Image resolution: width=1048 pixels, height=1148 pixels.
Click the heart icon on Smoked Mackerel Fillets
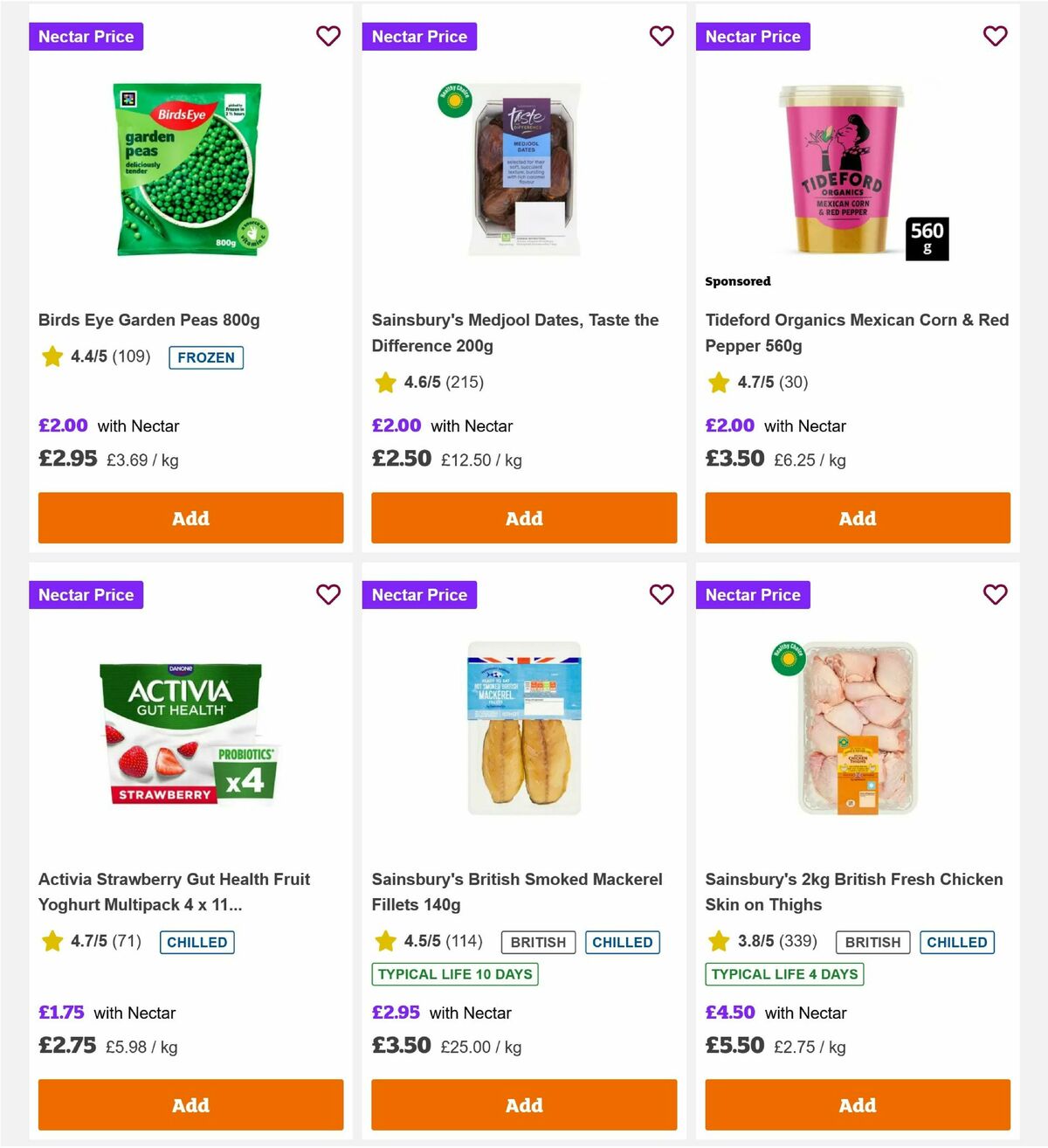coord(662,594)
